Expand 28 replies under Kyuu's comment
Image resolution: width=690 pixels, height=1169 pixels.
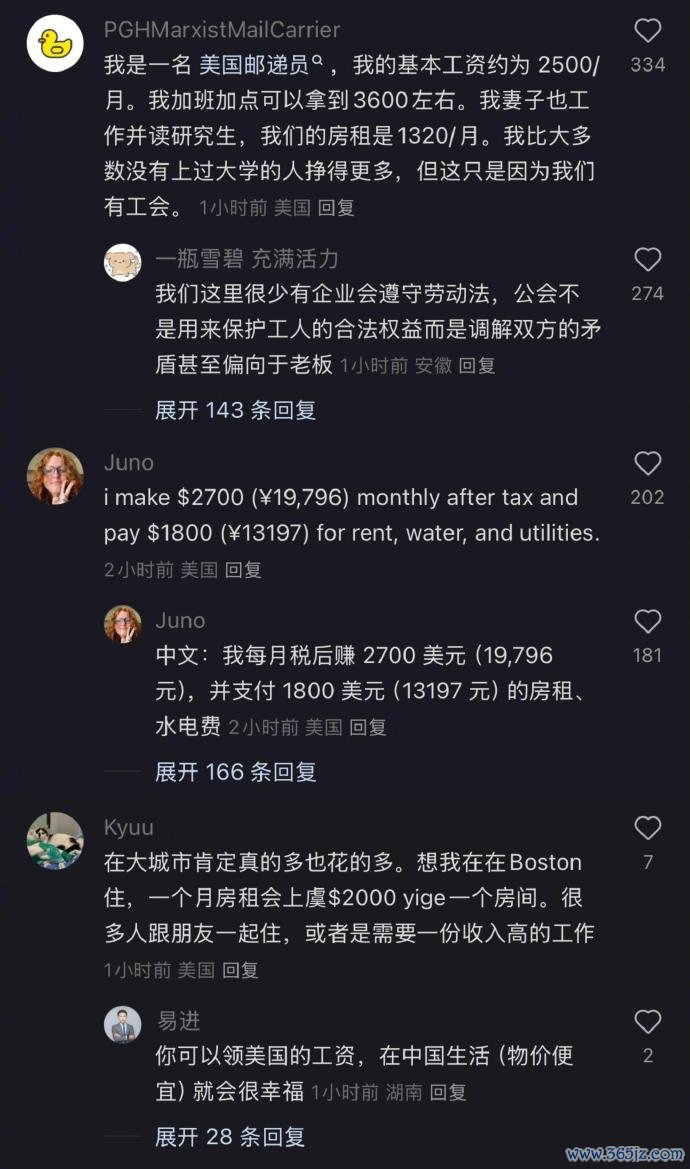(230, 1137)
